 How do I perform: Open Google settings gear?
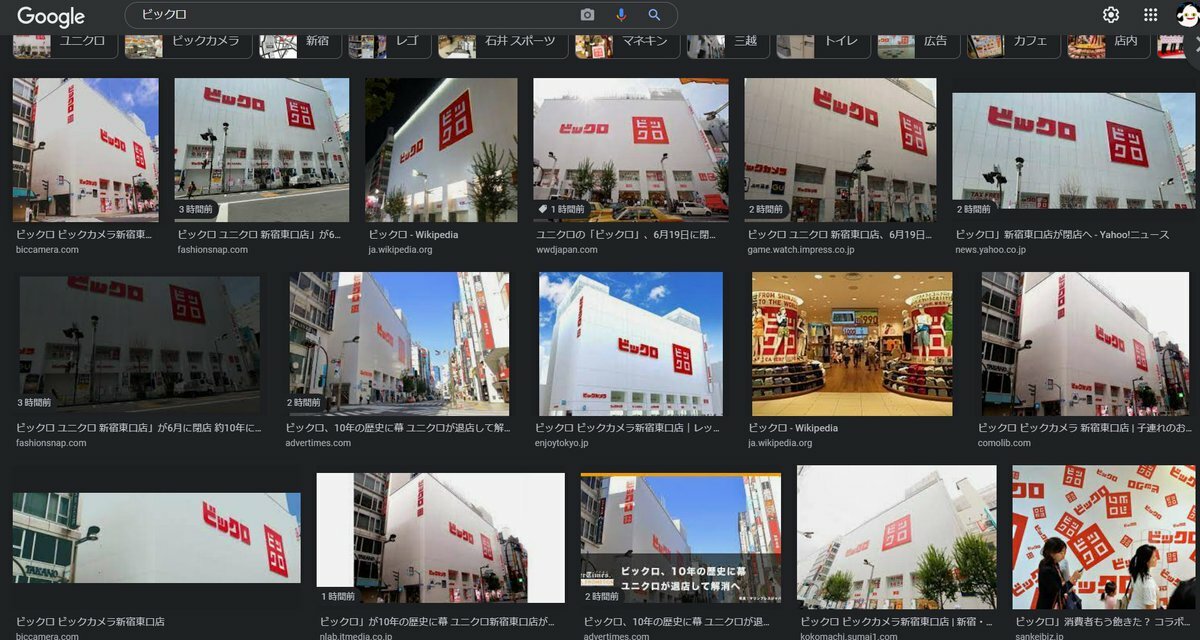(1111, 15)
